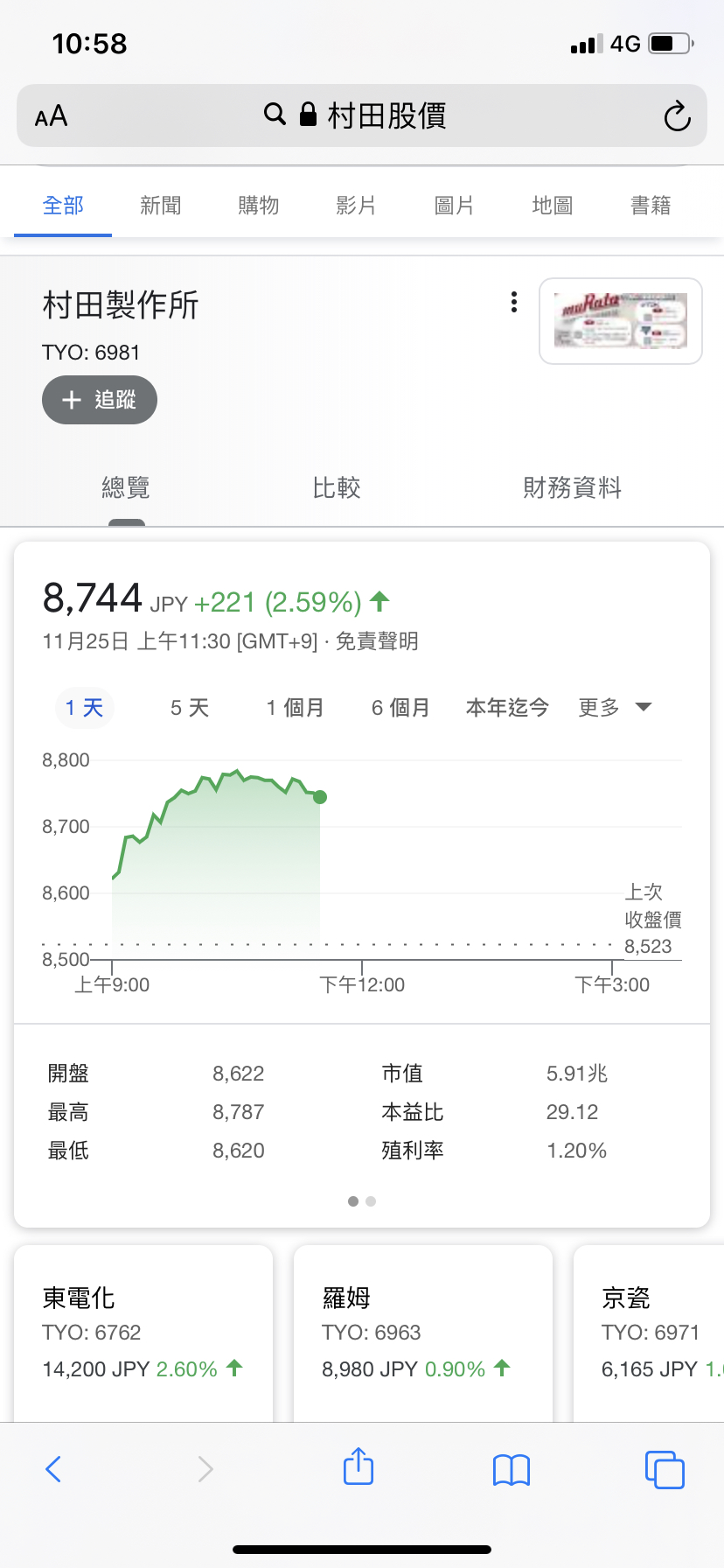Image resolution: width=724 pixels, height=1568 pixels.
Task: Open the Murata thumbnail image
Action: 621,320
